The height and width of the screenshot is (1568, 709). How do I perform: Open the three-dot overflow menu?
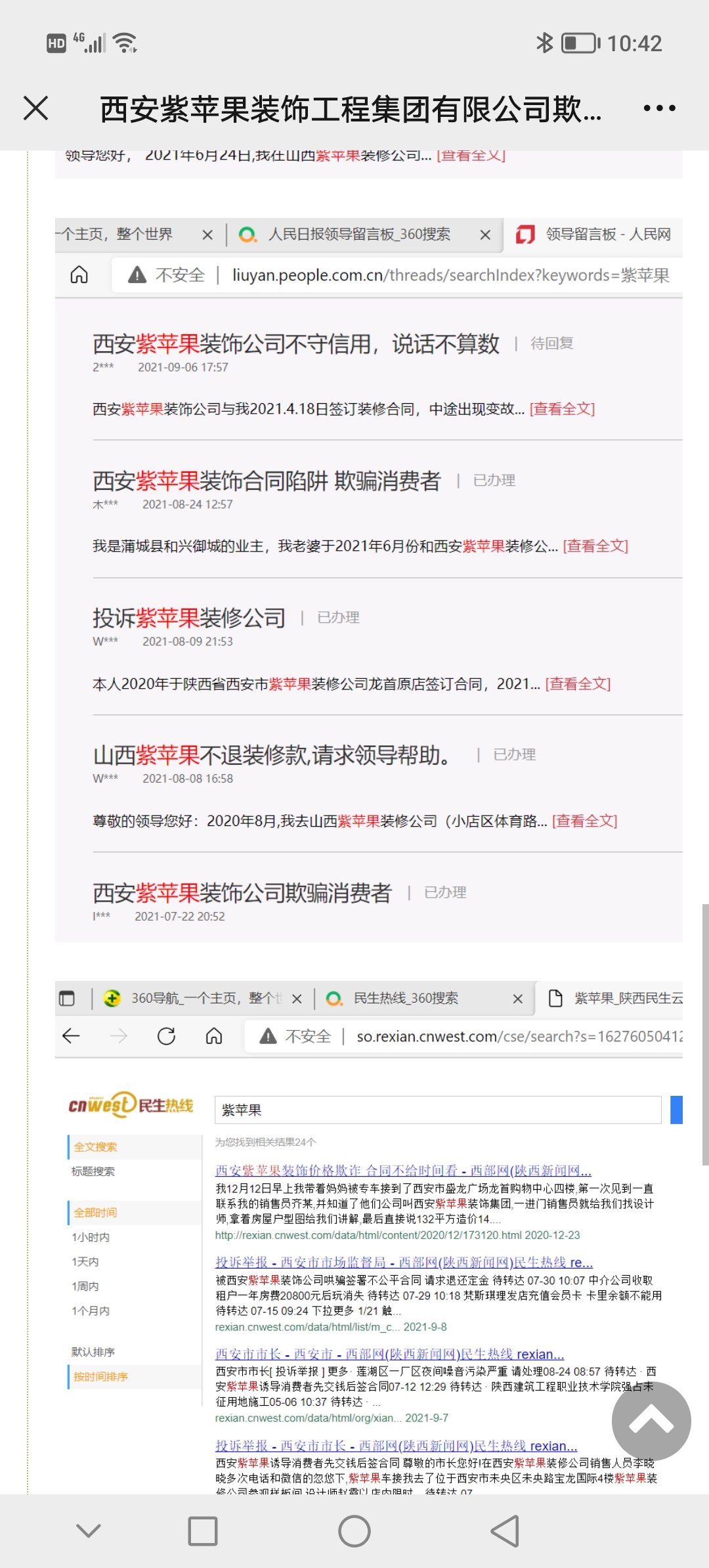click(x=659, y=108)
